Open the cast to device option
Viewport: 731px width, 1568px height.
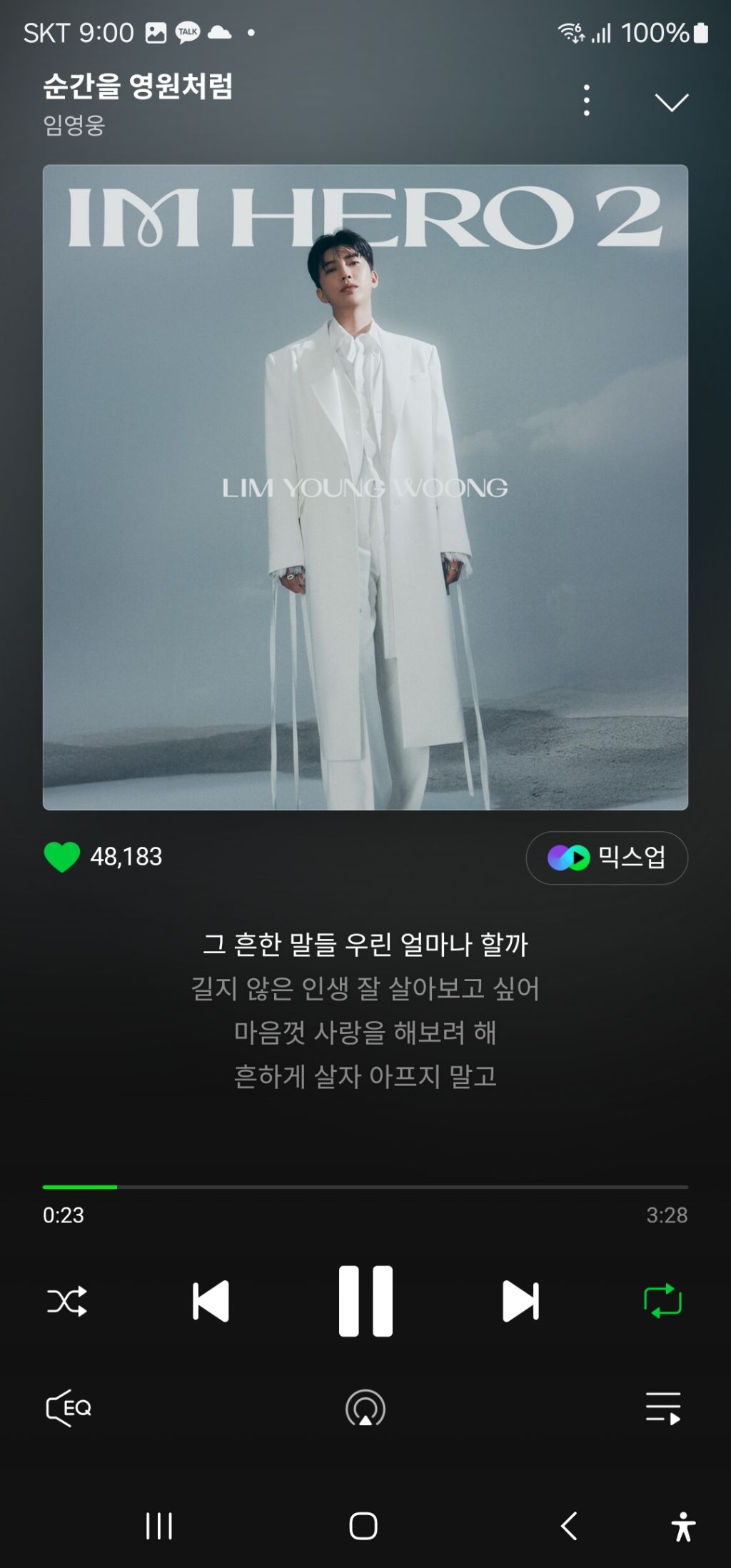(x=365, y=1408)
